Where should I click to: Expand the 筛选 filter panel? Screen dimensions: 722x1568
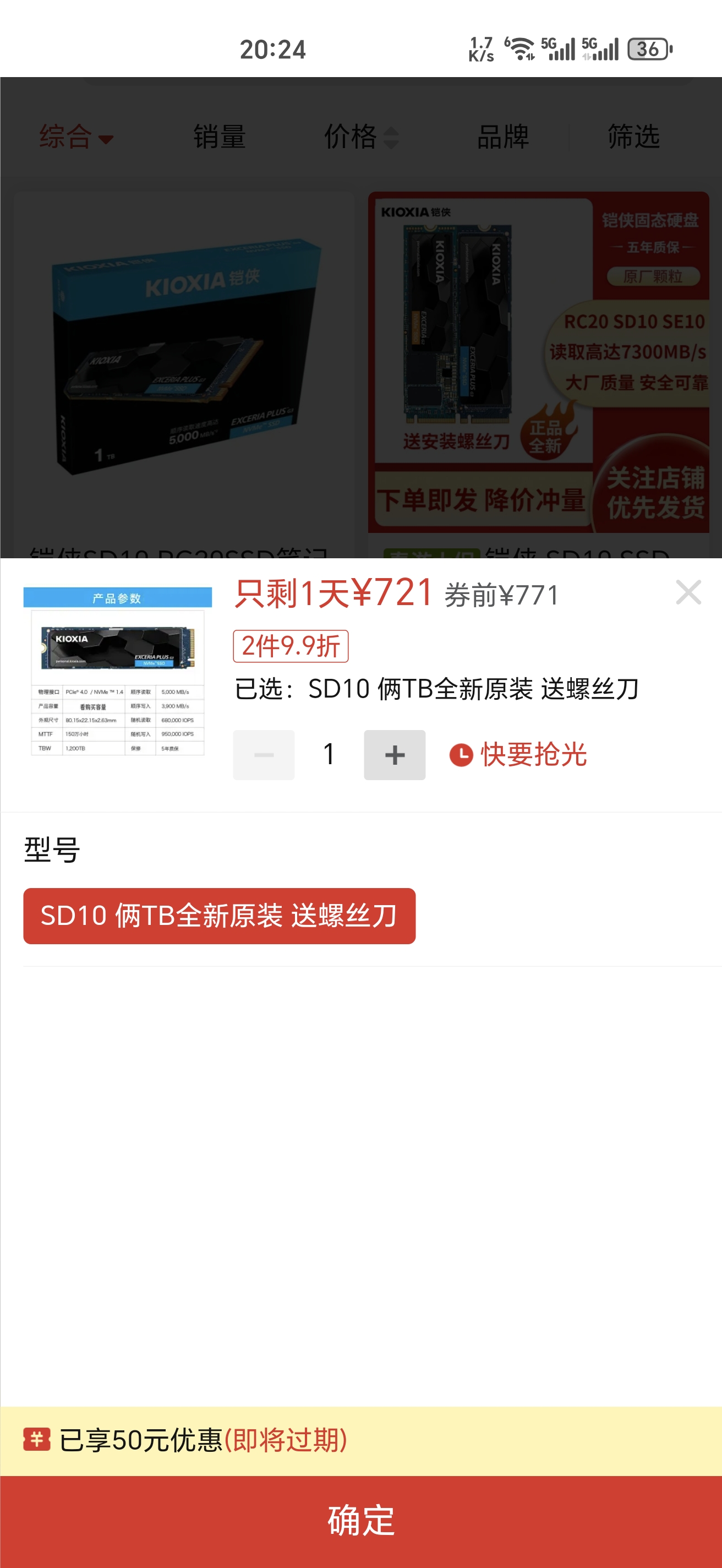(x=633, y=137)
